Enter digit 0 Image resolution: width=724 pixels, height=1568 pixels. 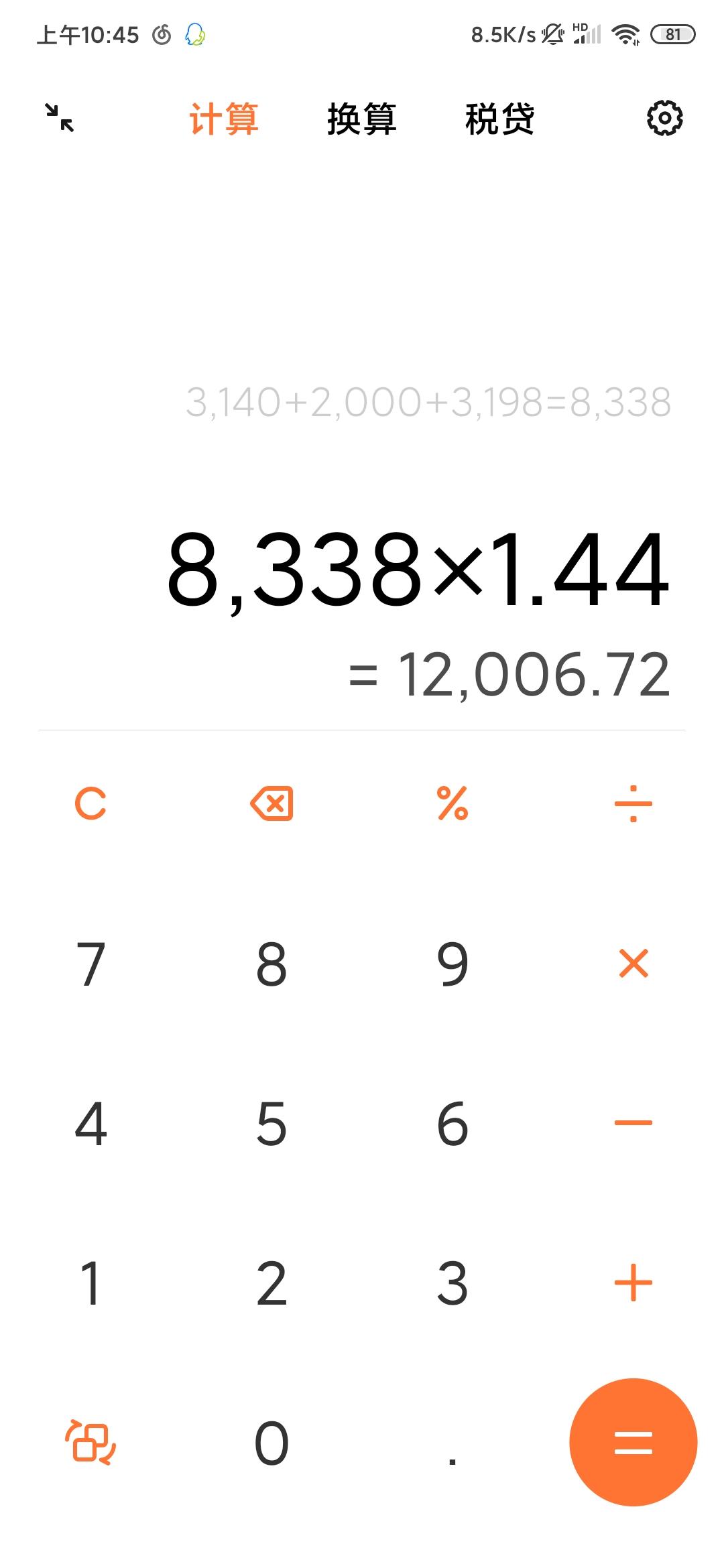click(271, 1443)
